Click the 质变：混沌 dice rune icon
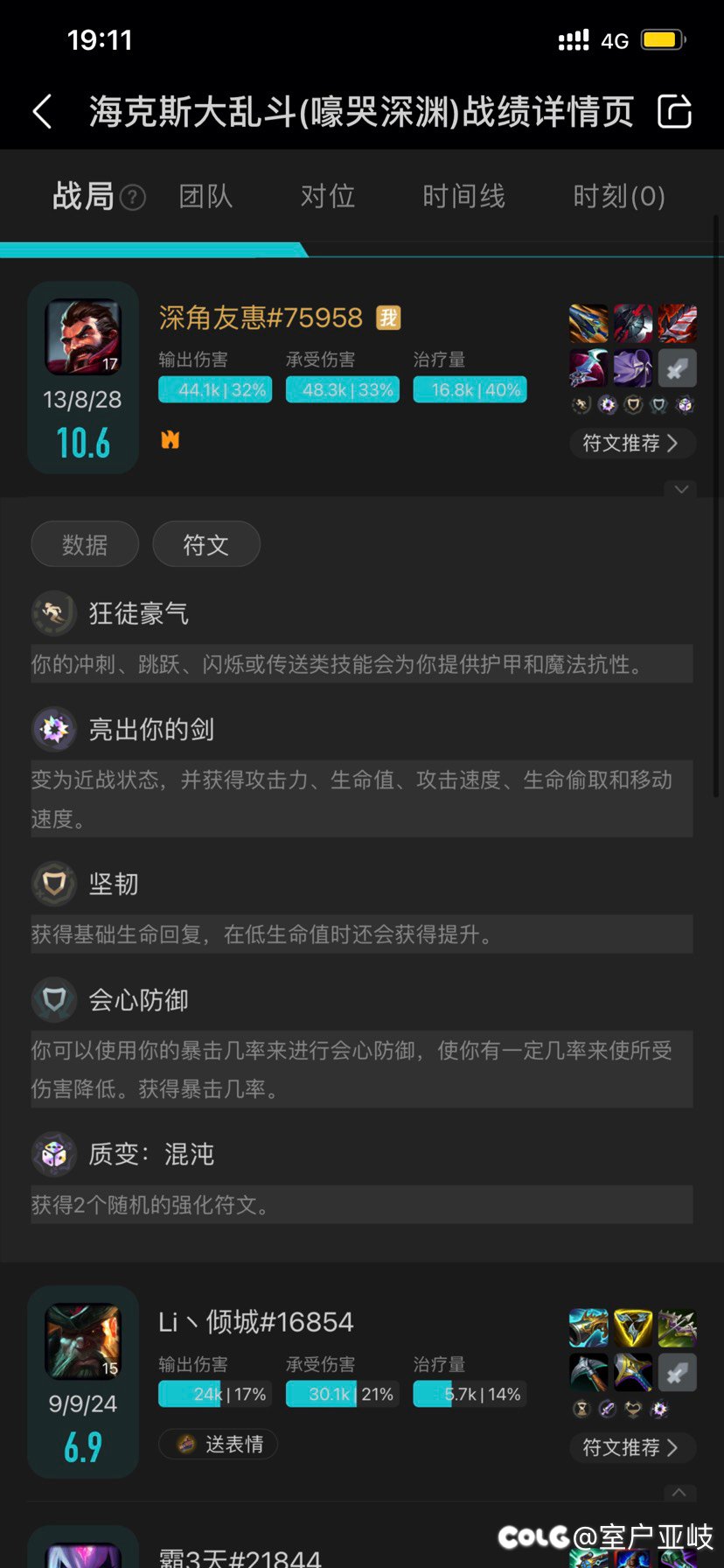The height and width of the screenshot is (1568, 724). tap(53, 1153)
